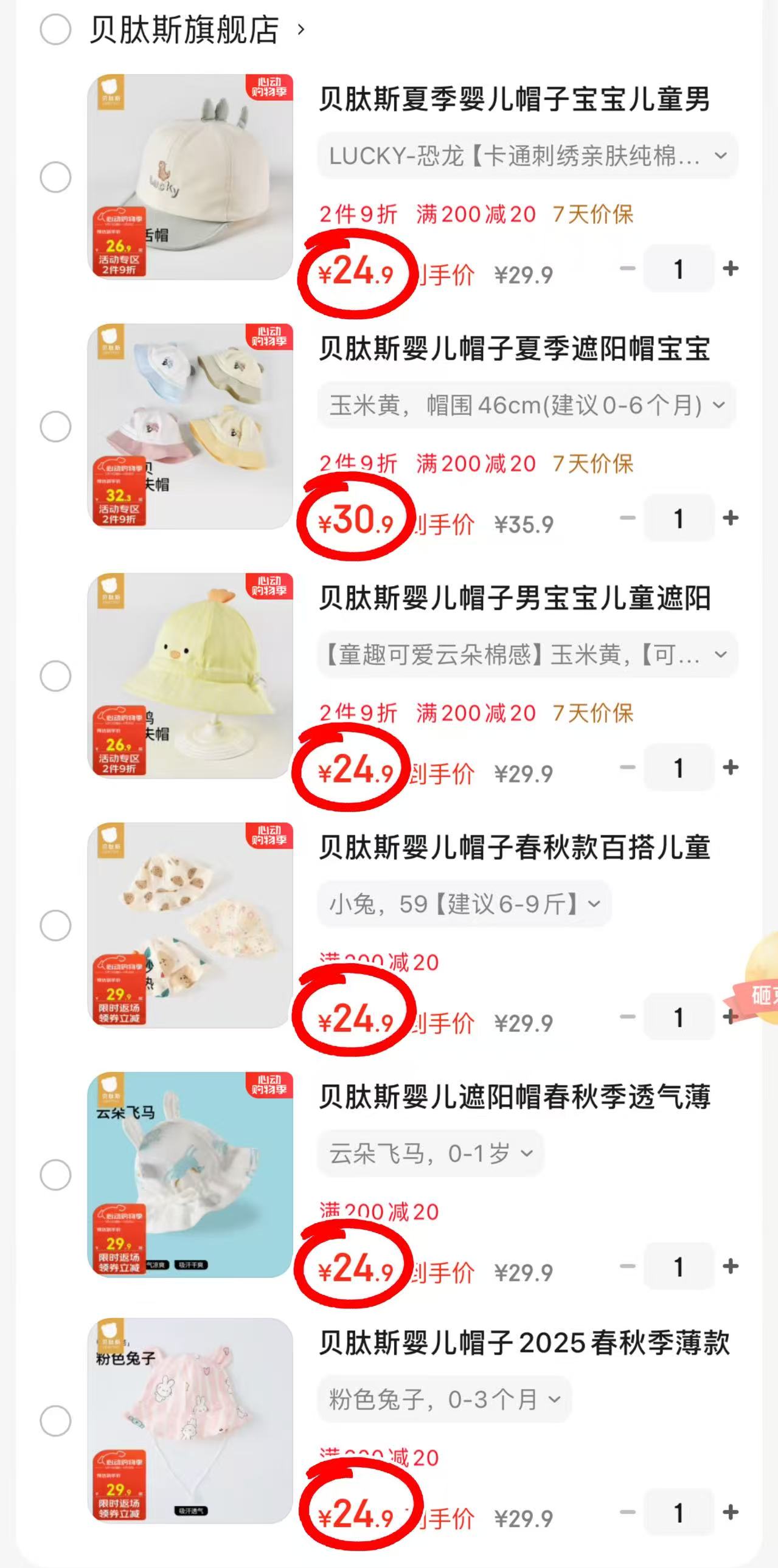Select all items from 贝肽斯旗舰店
The height and width of the screenshot is (1568, 778).
[55, 29]
